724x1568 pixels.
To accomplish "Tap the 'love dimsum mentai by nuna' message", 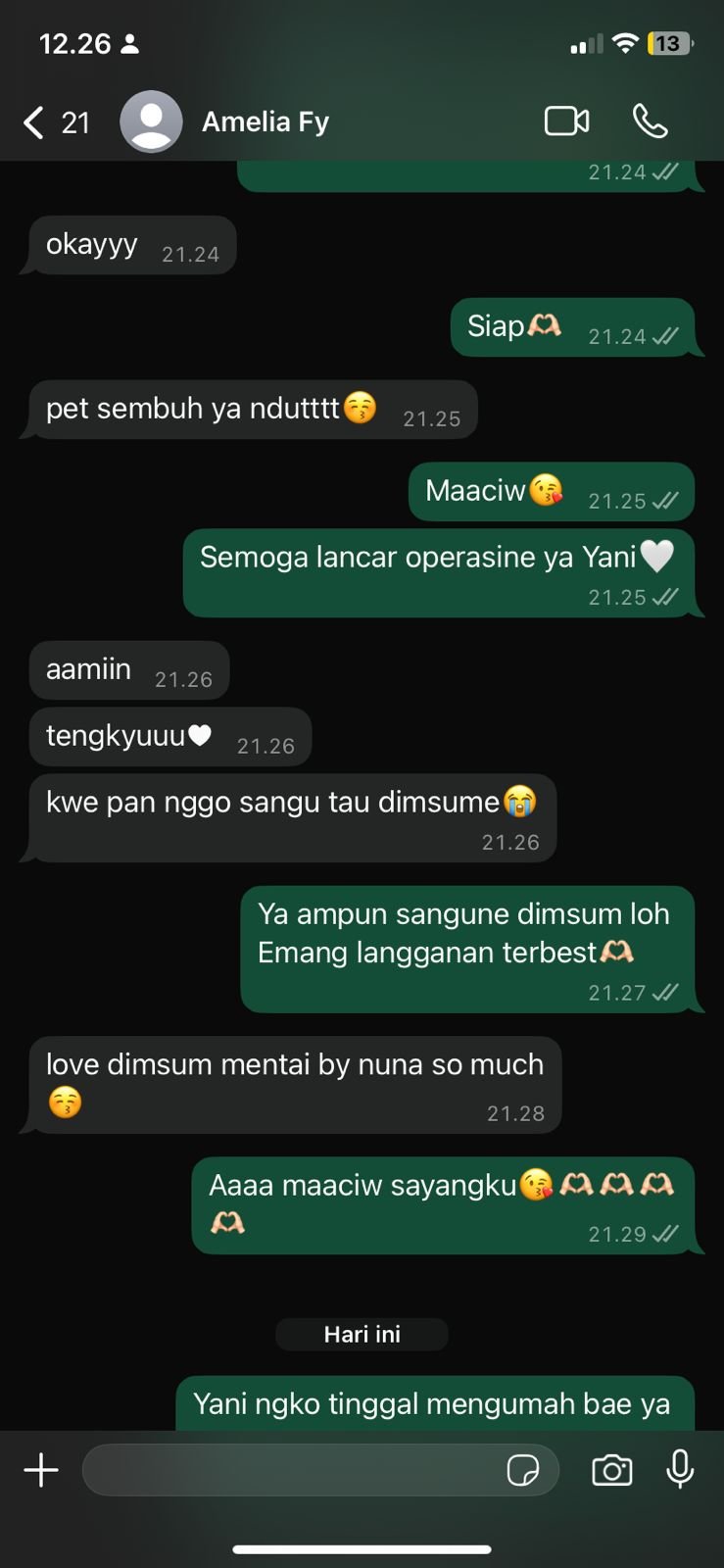I will pyautogui.click(x=293, y=1083).
